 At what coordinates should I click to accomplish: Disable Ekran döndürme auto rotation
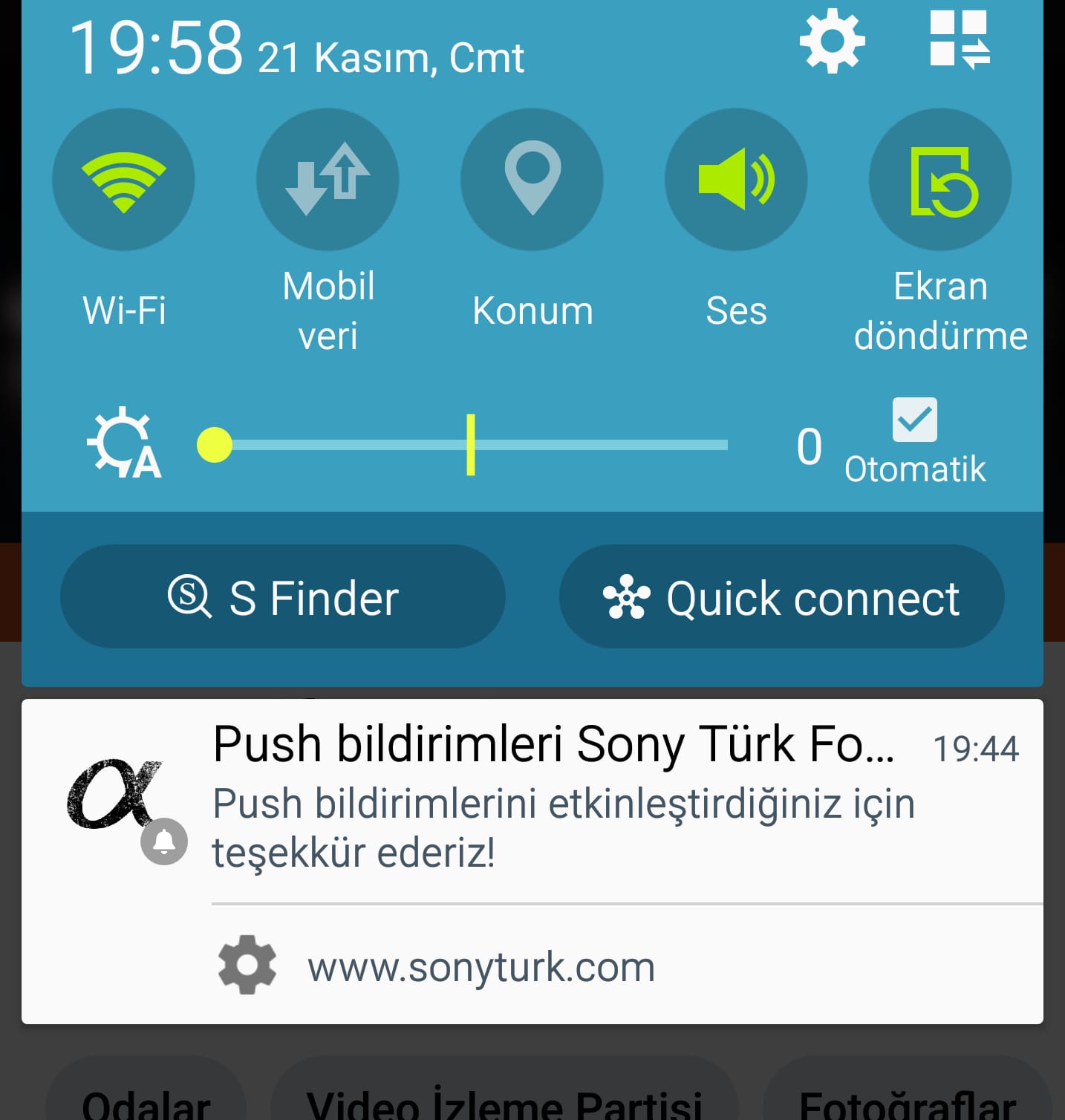(x=940, y=180)
